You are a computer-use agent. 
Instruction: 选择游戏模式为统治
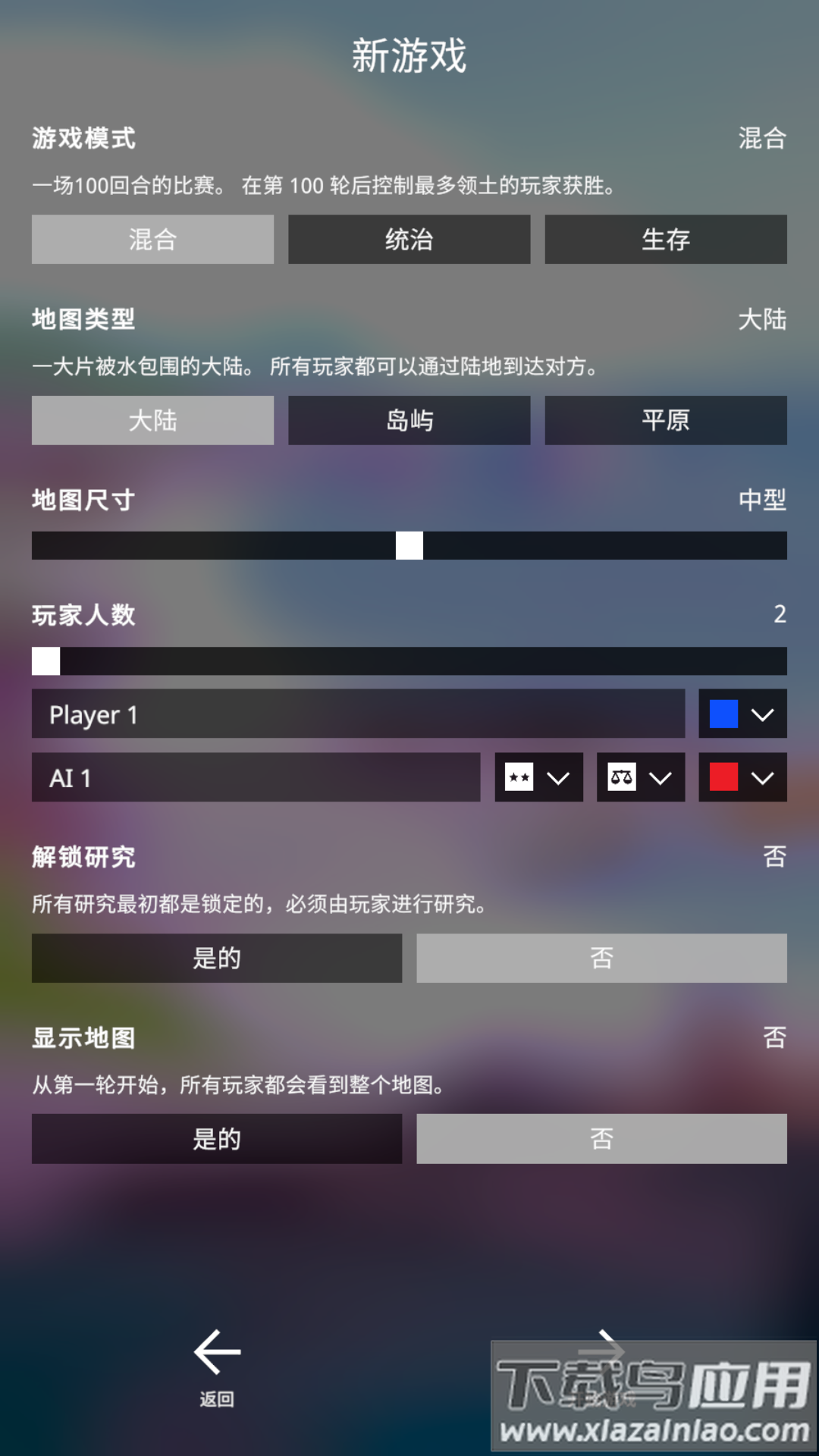409,240
